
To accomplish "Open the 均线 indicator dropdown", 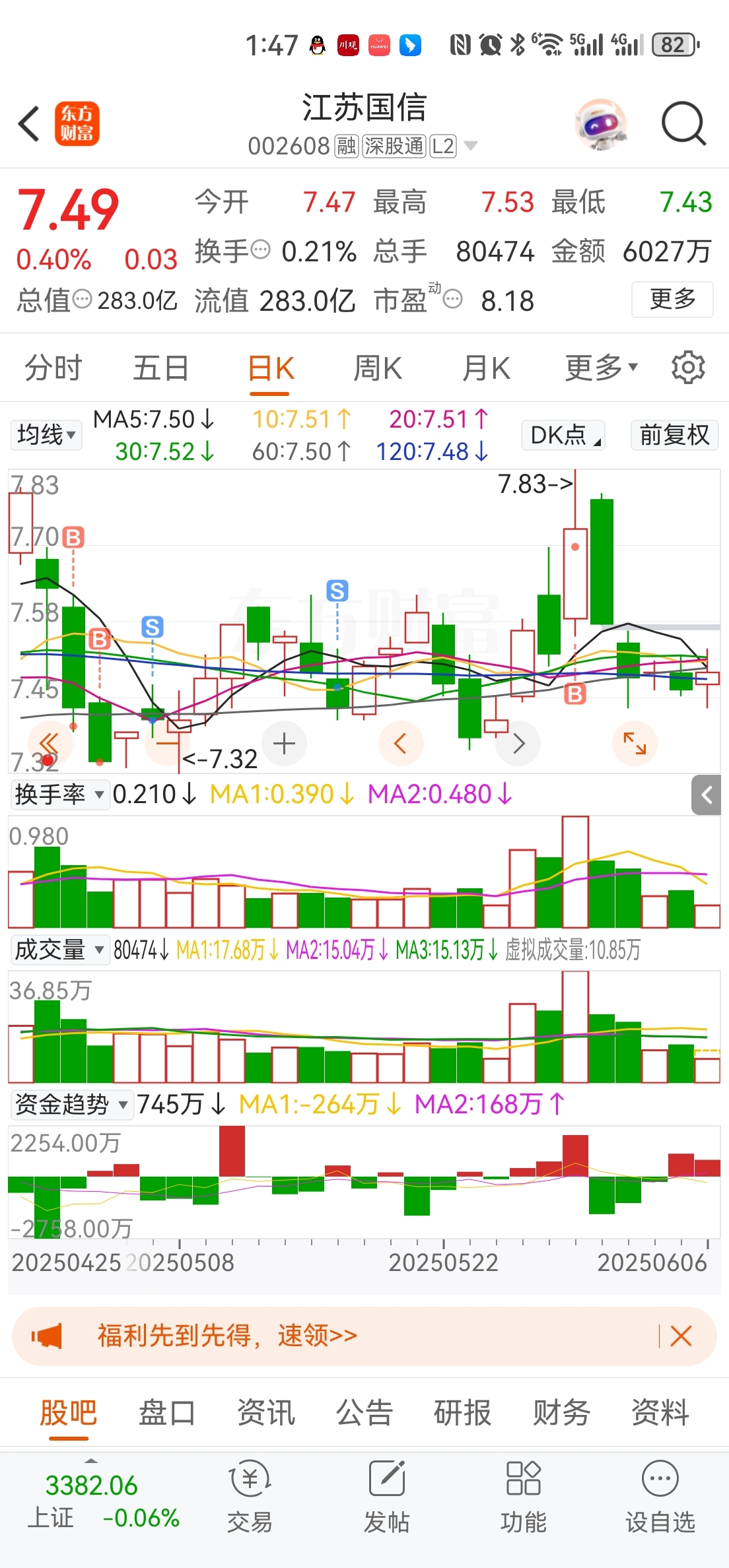I will pyautogui.click(x=46, y=435).
